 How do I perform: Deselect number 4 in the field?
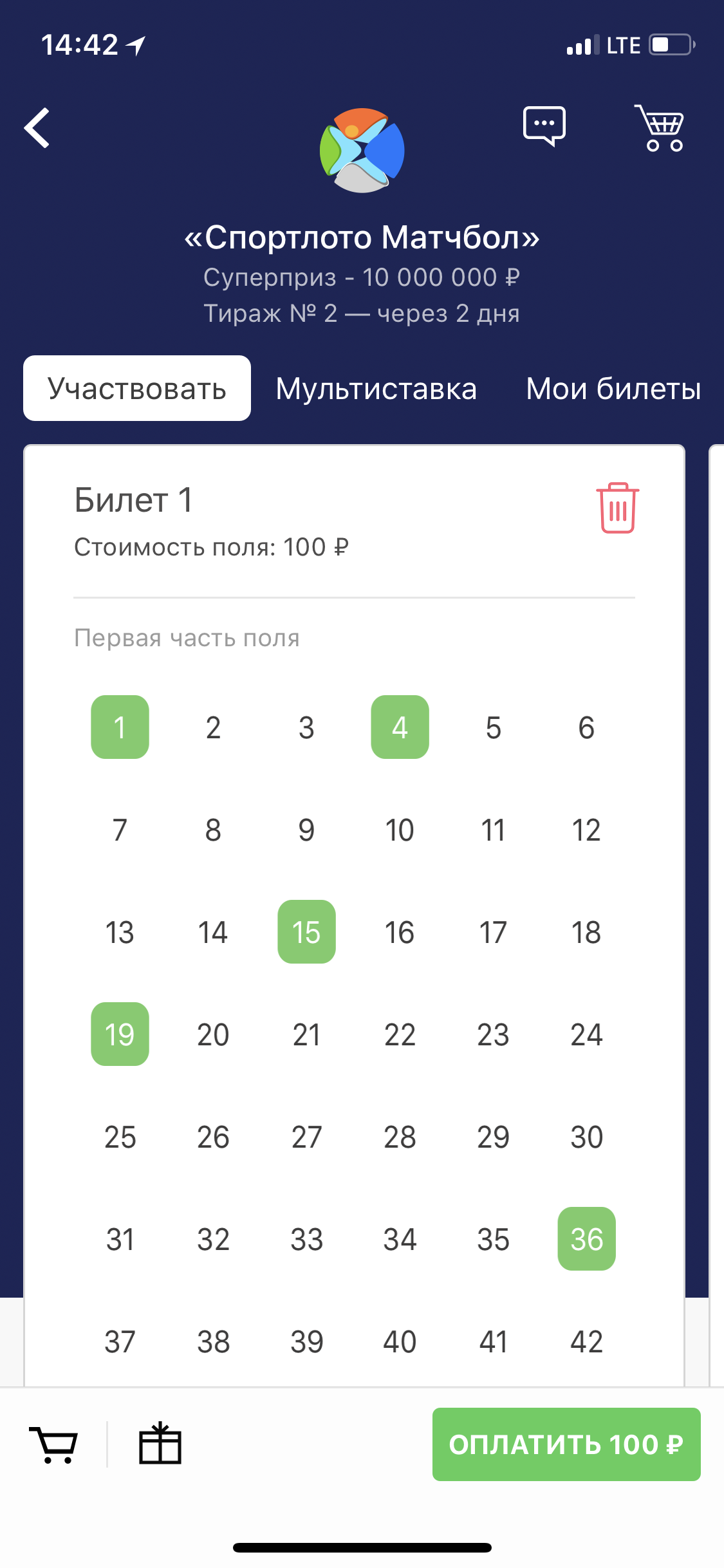(x=400, y=727)
